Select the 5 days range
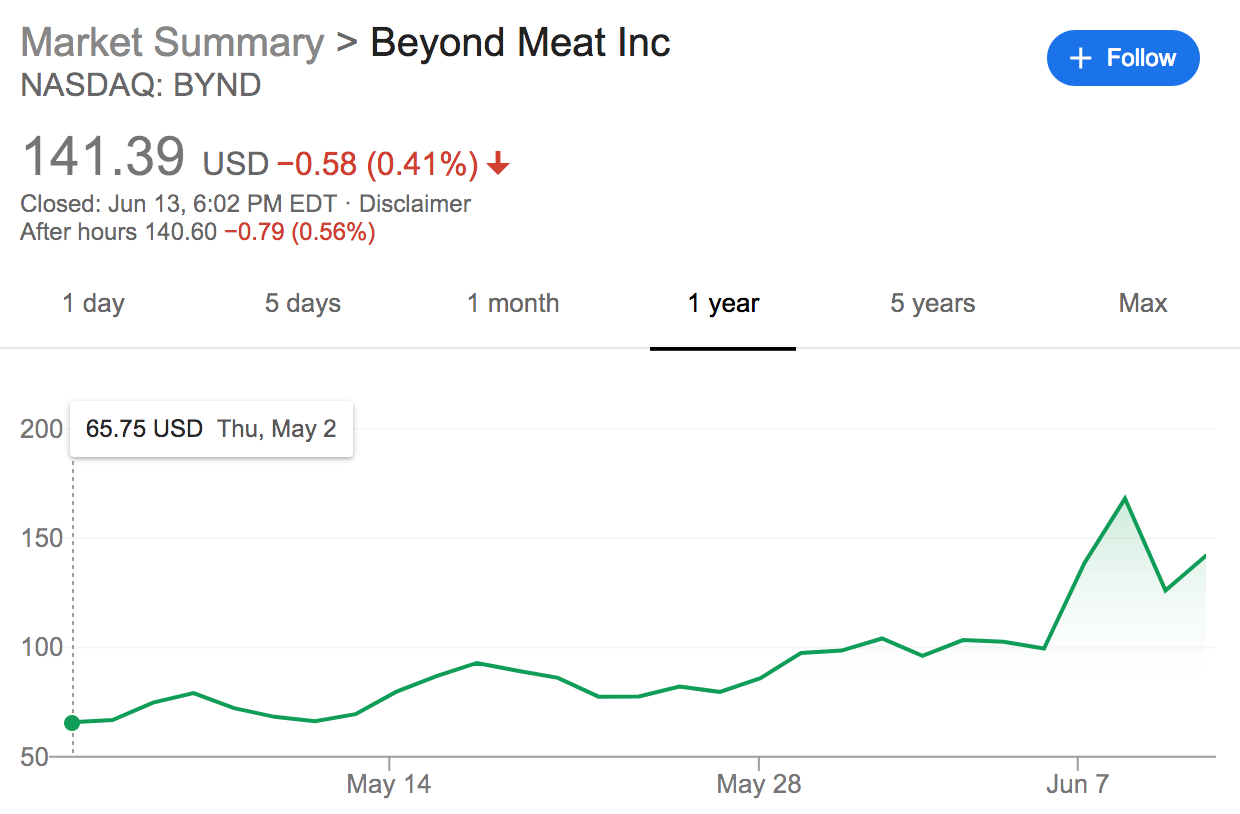The image size is (1240, 814). pyautogui.click(x=302, y=304)
